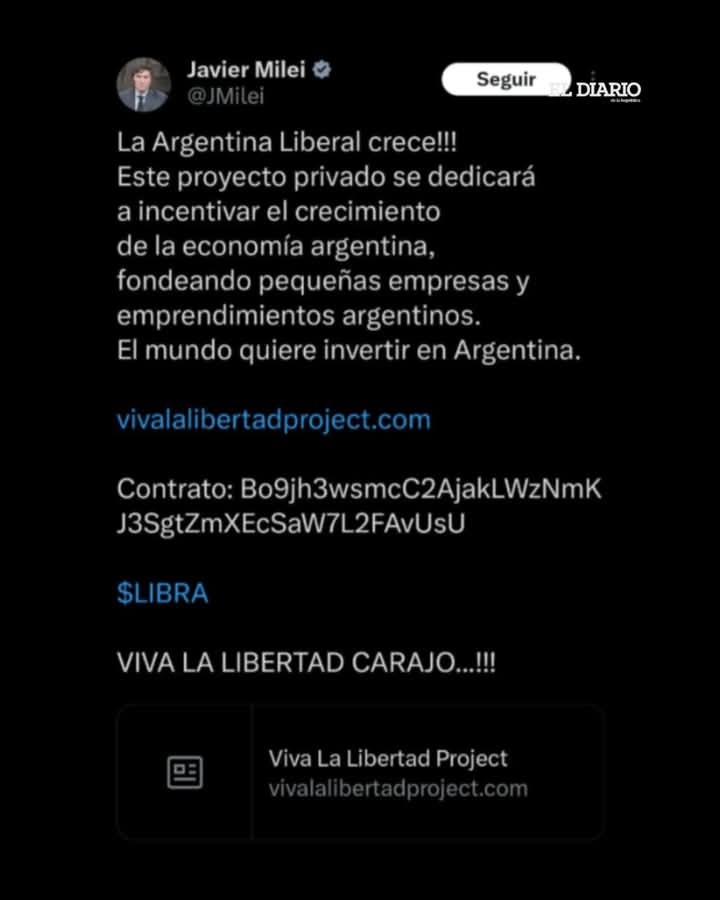
Task: Open the blue vivalalibertadproject.com link in the tweet
Action: click(x=273, y=420)
